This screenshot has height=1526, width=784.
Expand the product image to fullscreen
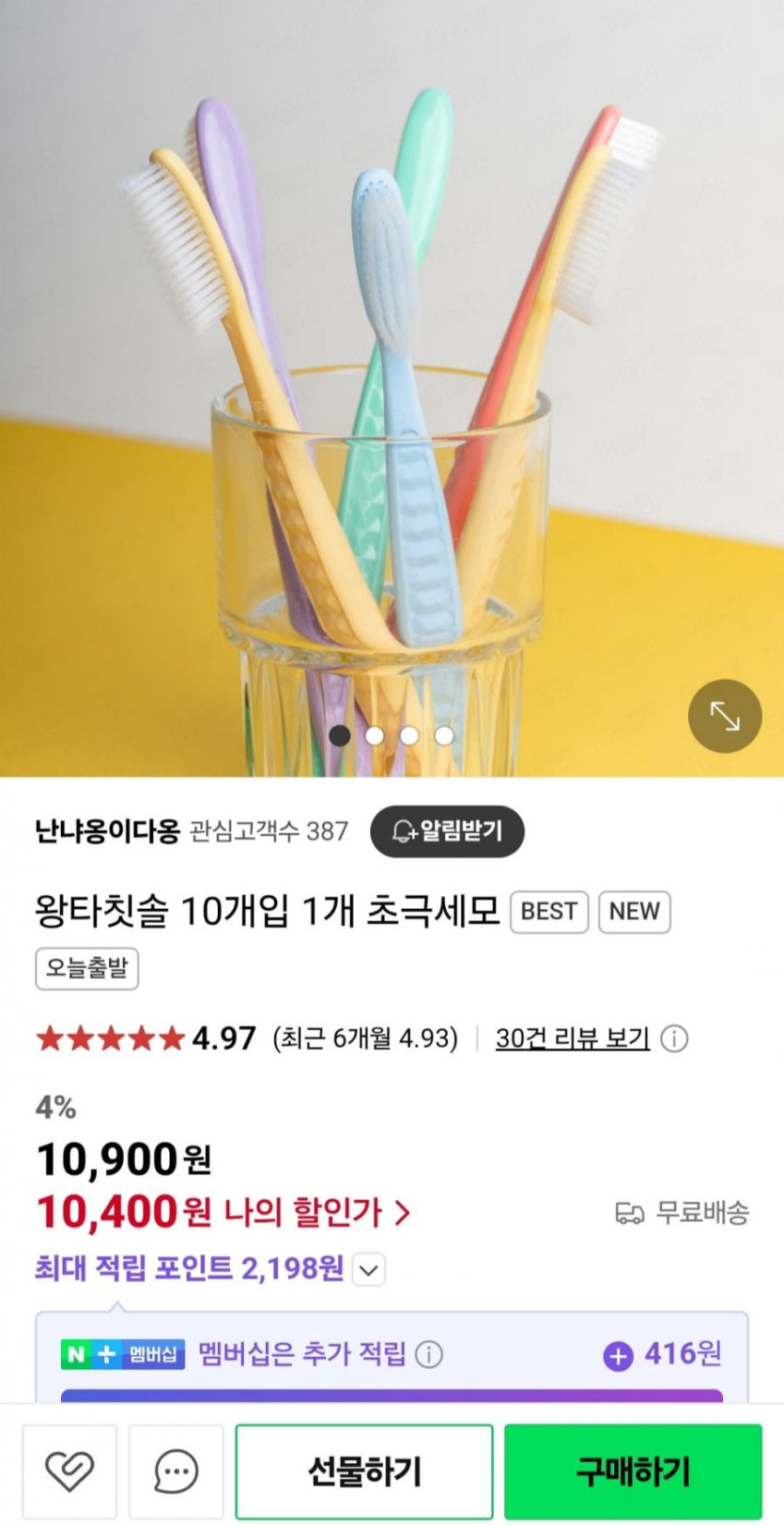(724, 717)
